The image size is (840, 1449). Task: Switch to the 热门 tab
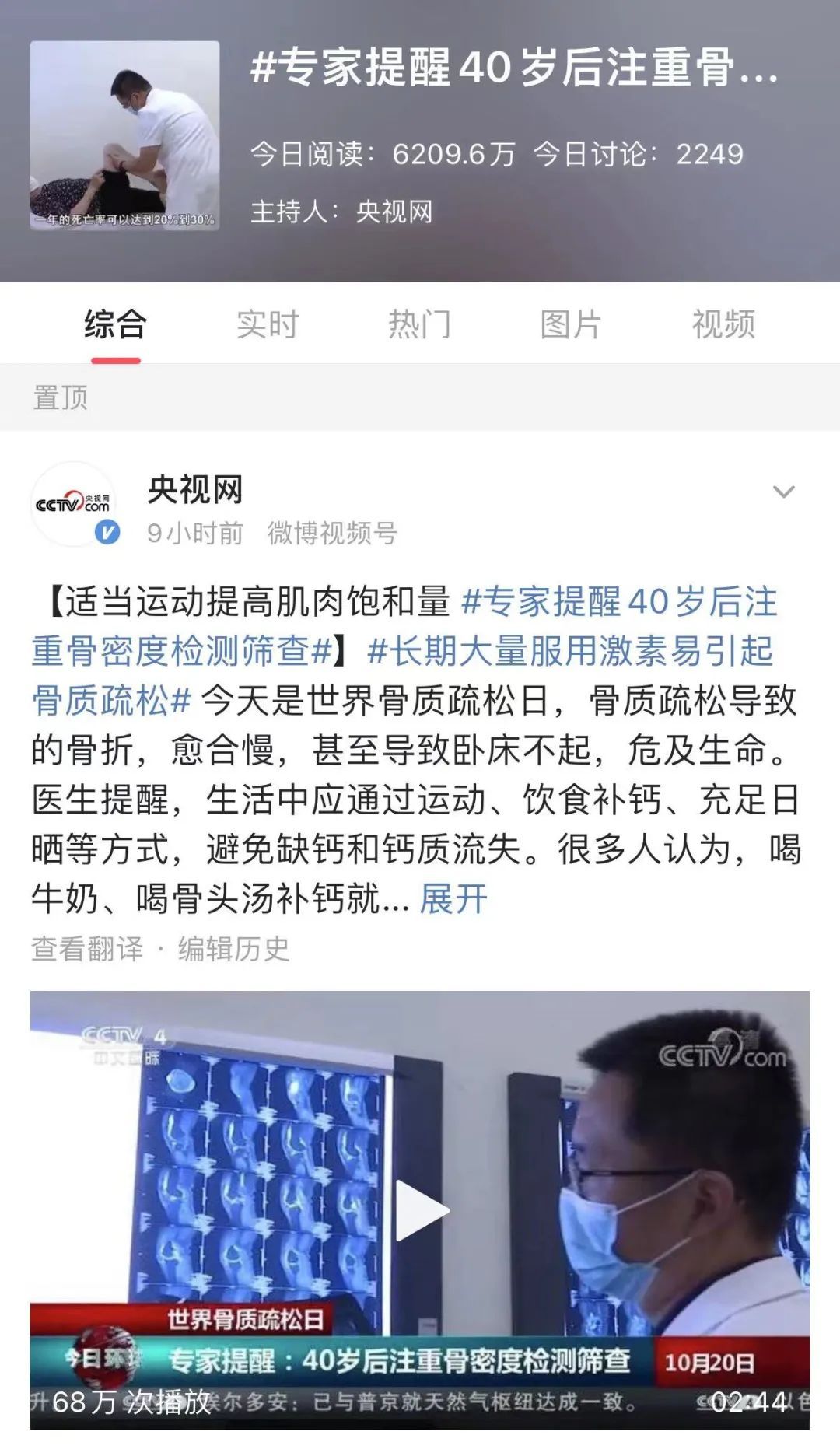pos(419,324)
